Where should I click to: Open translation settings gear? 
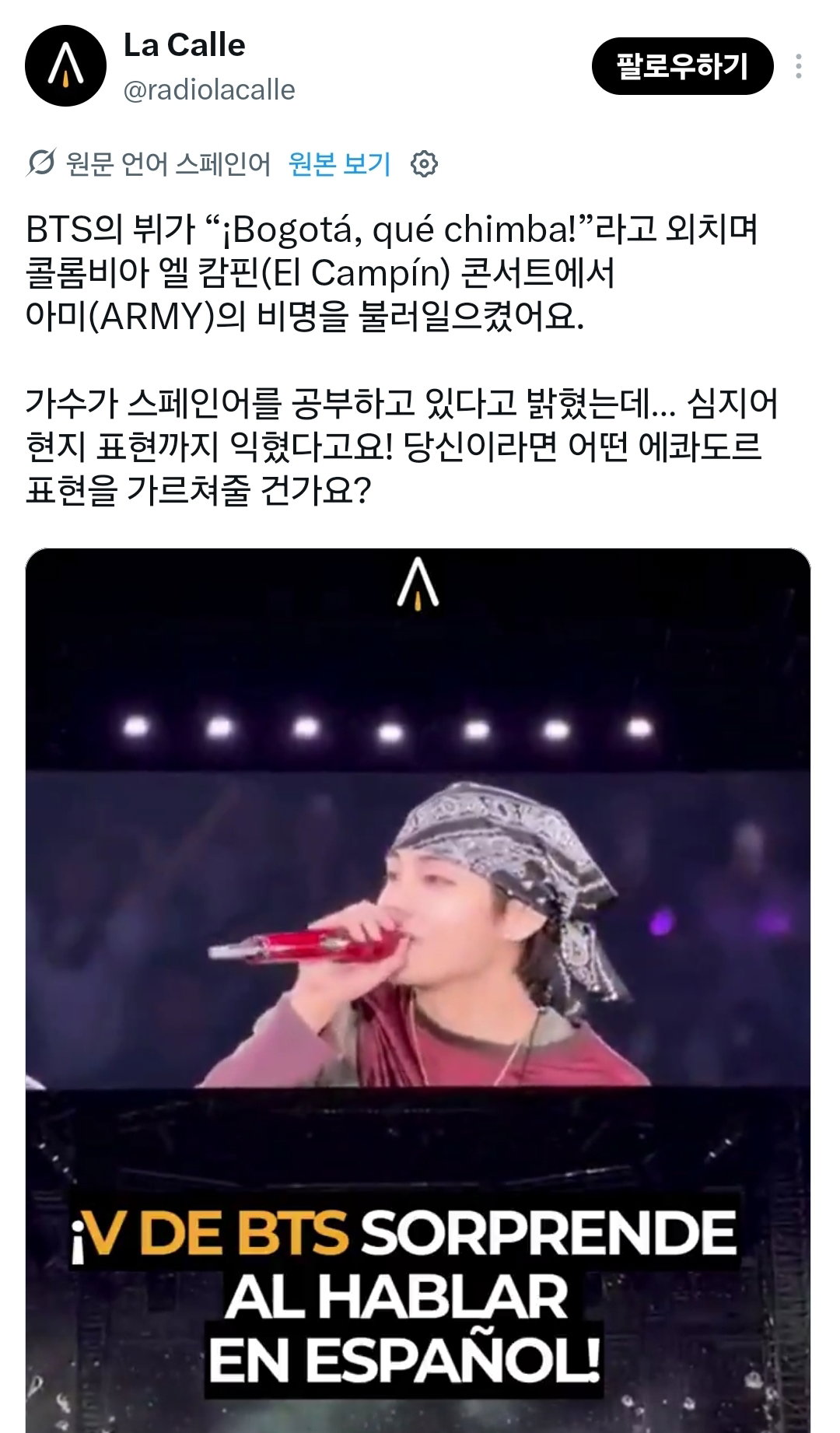click(x=424, y=164)
